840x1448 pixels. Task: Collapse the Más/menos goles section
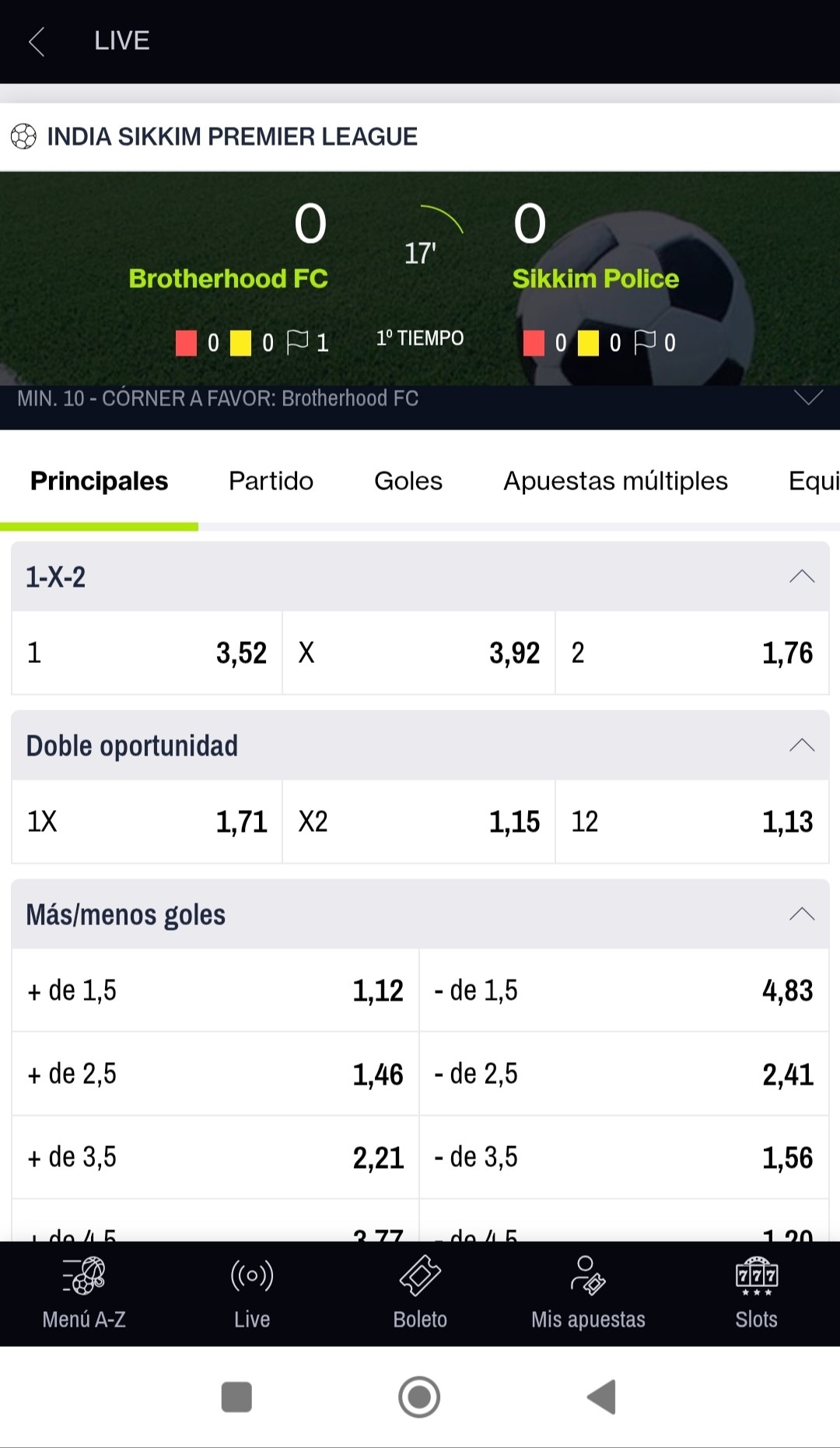tap(802, 914)
